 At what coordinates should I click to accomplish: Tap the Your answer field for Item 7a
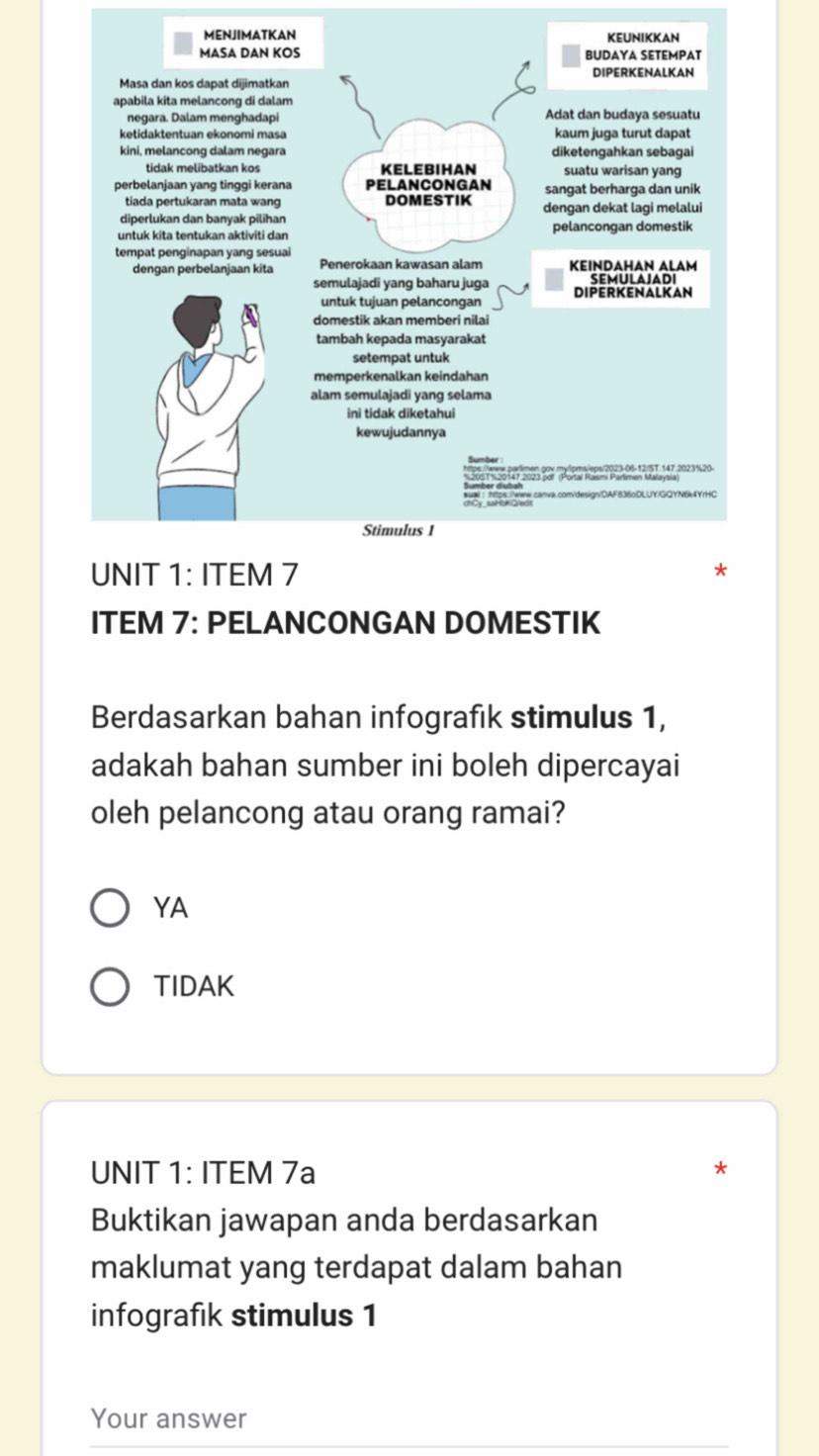(x=408, y=1419)
